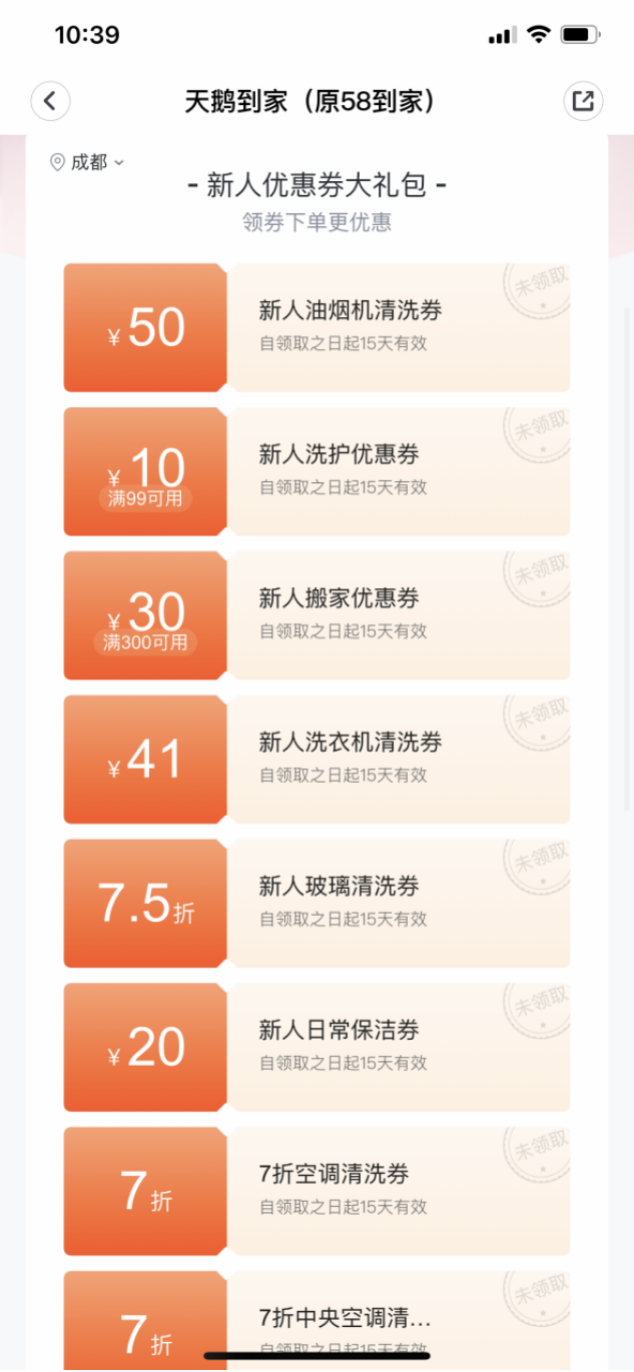Claim the ¥50 新人油烟机清洗券
634x1372 pixels.
pyautogui.click(x=316, y=328)
